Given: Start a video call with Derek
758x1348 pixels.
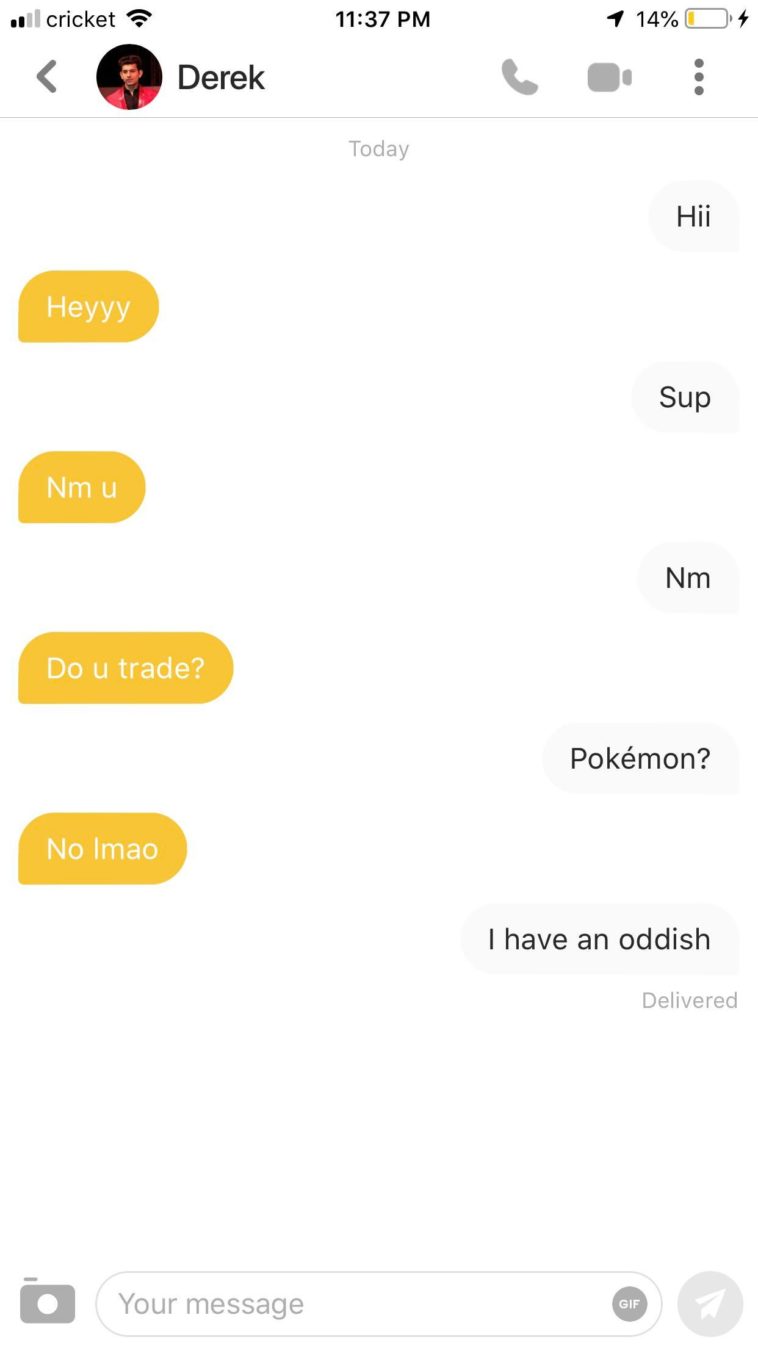Looking at the screenshot, I should point(609,77).
